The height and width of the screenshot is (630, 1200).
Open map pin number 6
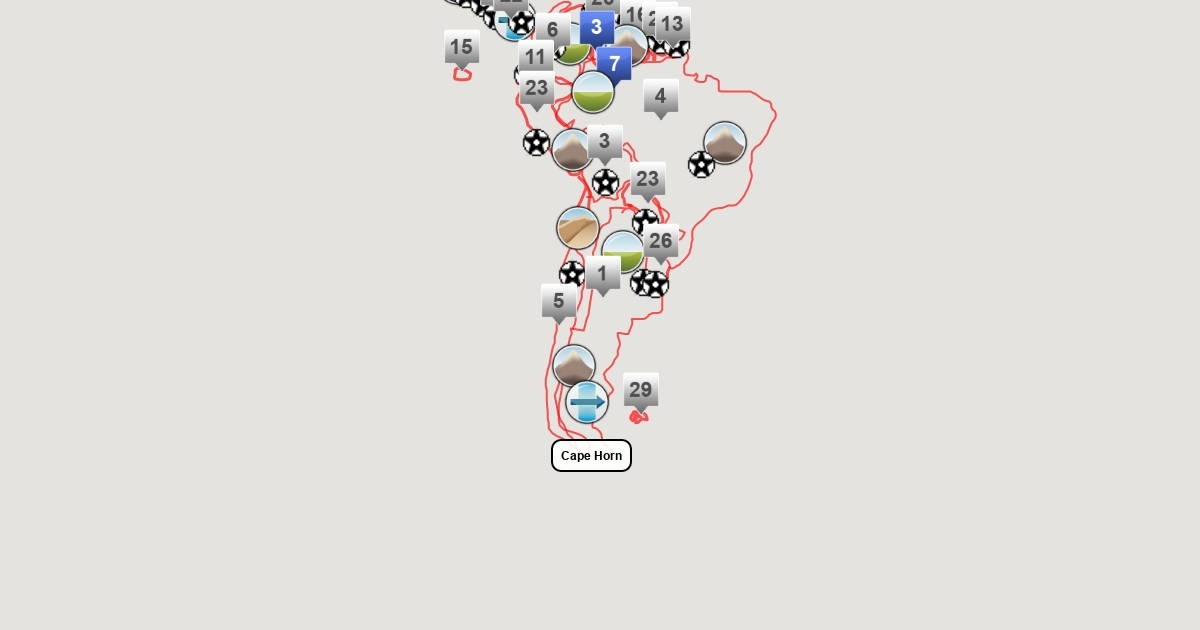tap(552, 30)
